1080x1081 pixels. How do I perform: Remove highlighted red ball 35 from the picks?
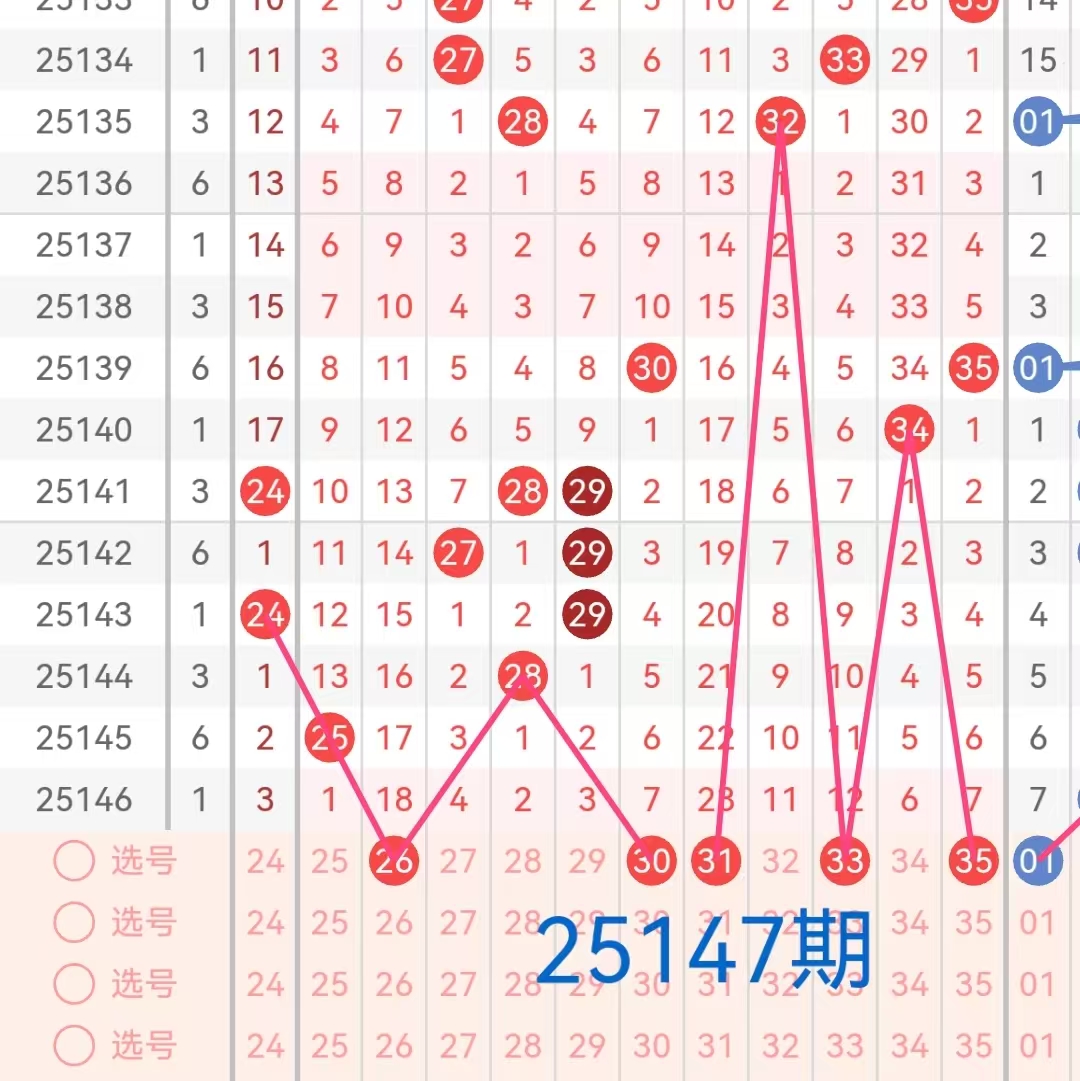tap(973, 861)
